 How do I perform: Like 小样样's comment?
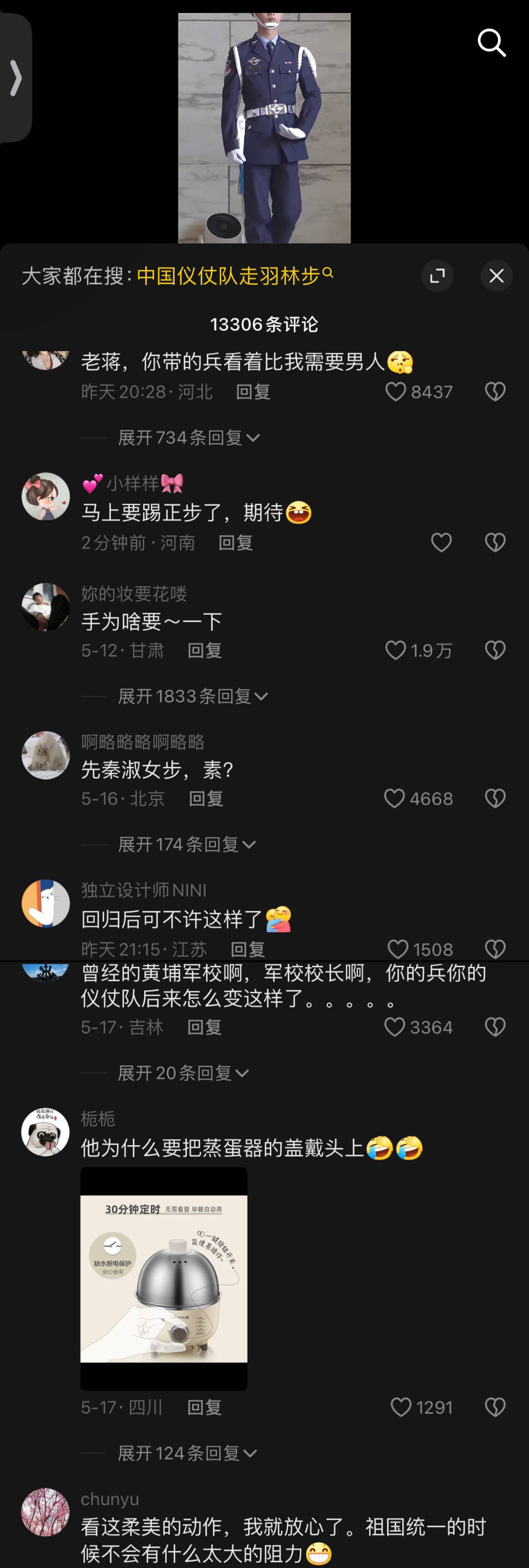[441, 542]
